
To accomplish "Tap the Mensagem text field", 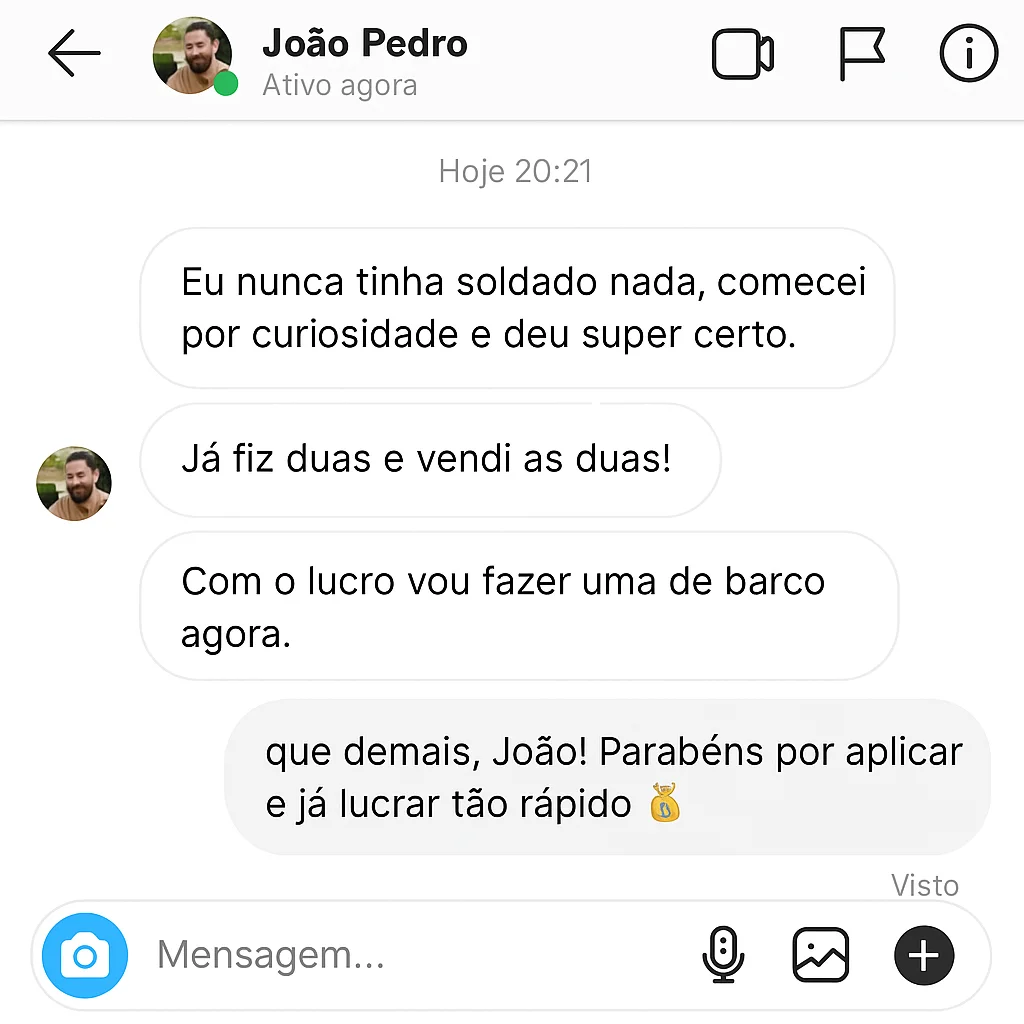I will [x=400, y=956].
